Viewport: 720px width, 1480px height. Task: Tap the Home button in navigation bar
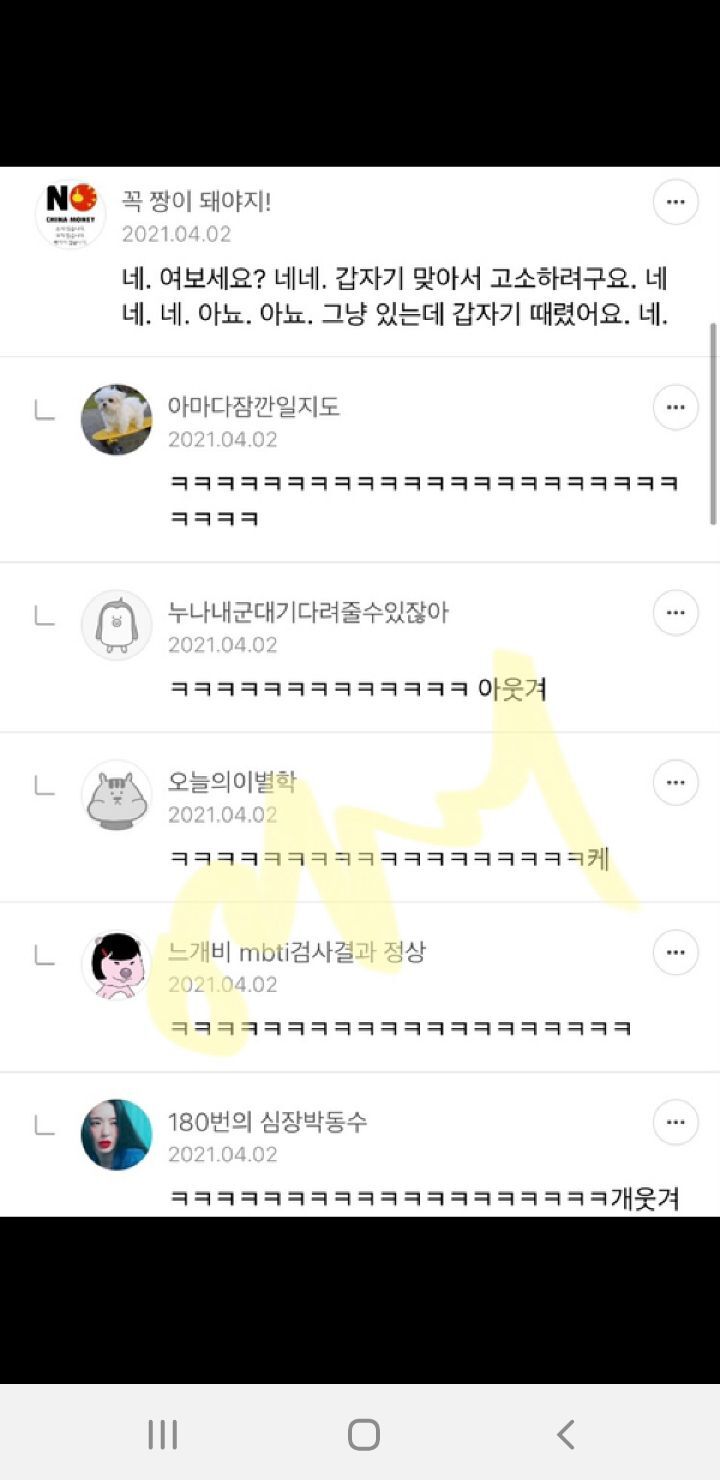(x=360, y=1434)
